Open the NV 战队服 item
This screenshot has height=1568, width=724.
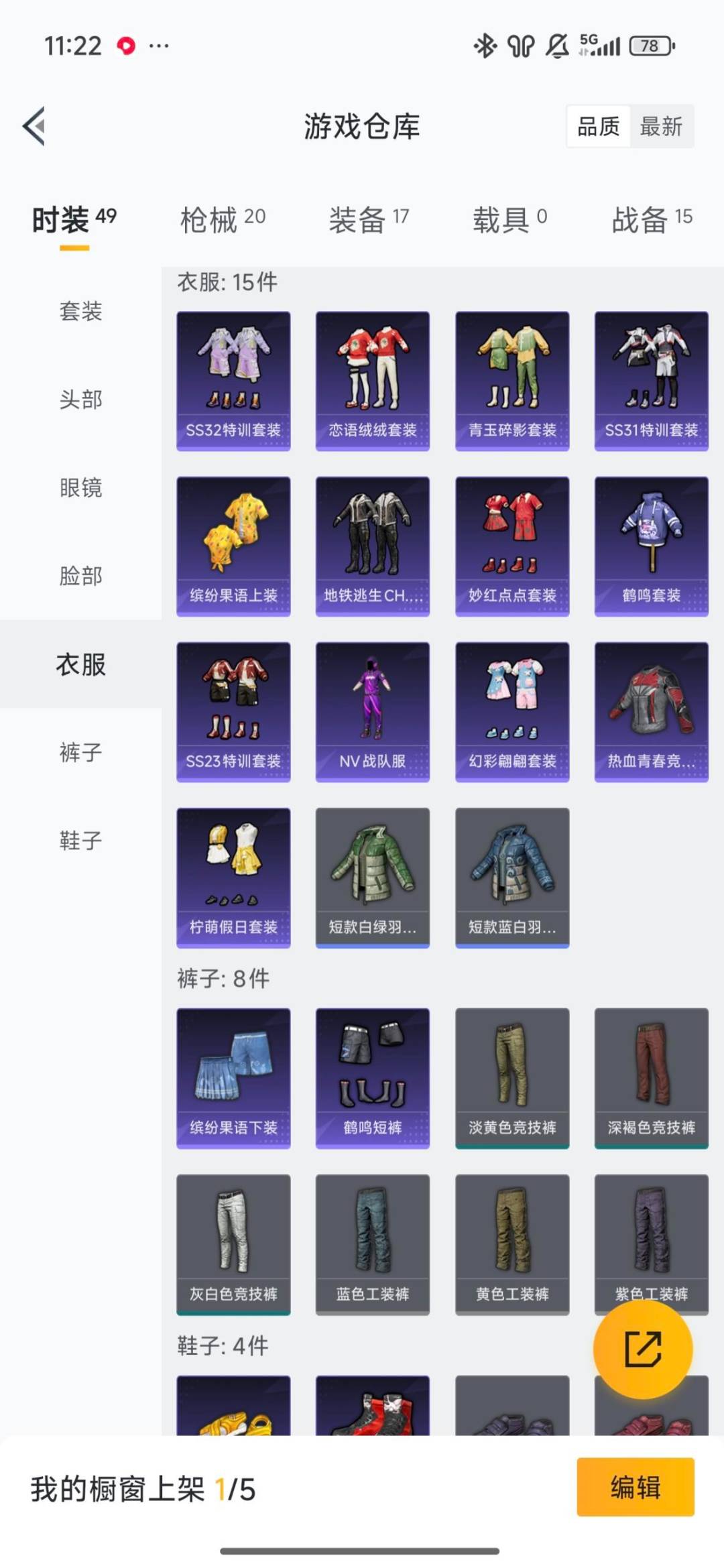pos(373,712)
